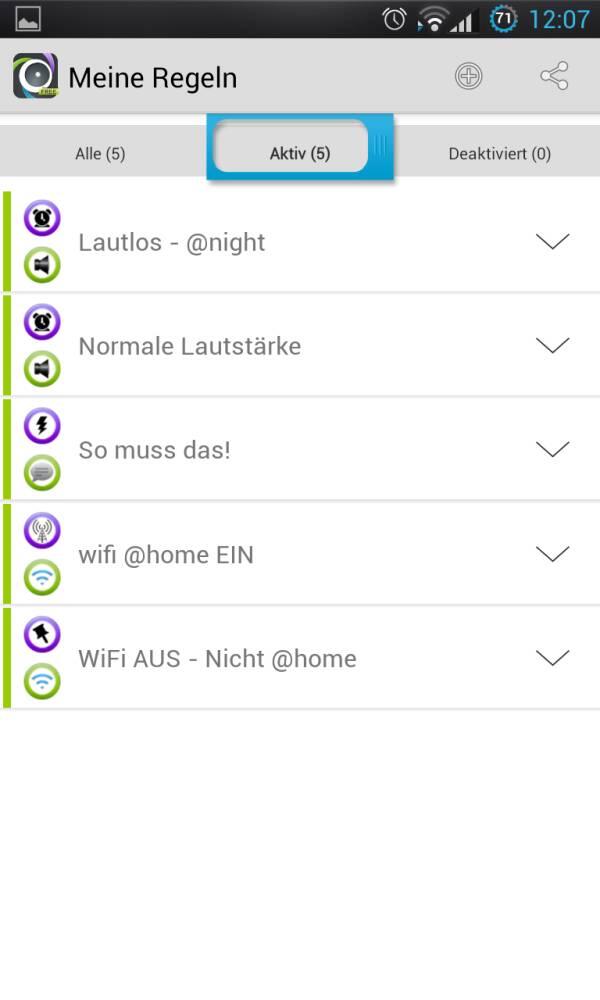Image resolution: width=600 pixels, height=1000 pixels.
Task: Select the Aktiv (5) tab
Action: tap(300, 153)
